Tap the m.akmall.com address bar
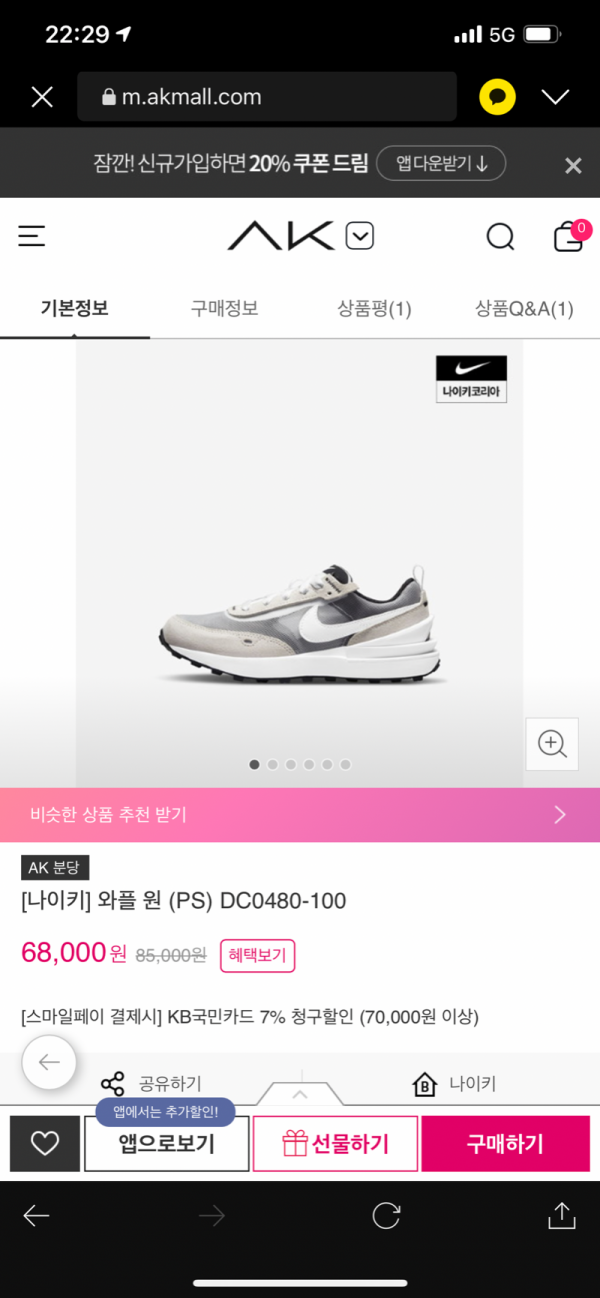 click(x=266, y=97)
